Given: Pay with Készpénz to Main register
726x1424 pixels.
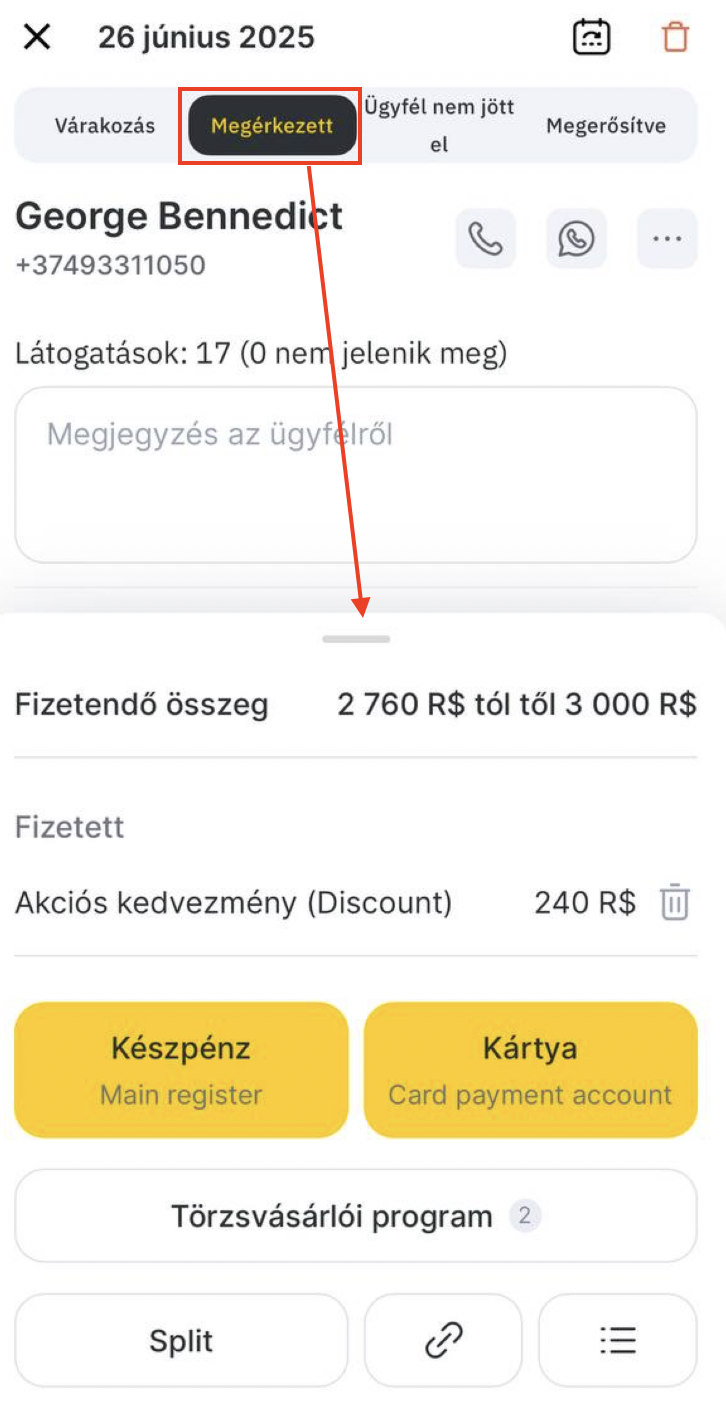Looking at the screenshot, I should pos(181,1070).
